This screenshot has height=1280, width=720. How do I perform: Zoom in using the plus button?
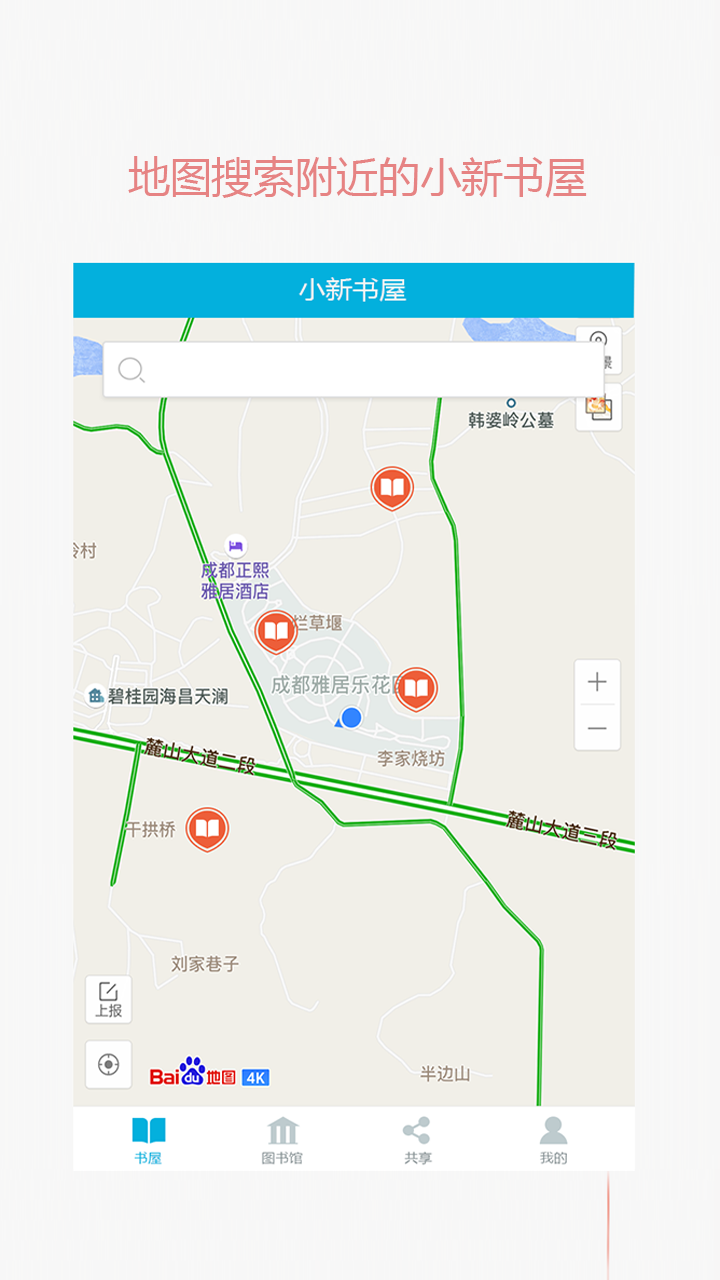coord(596,681)
